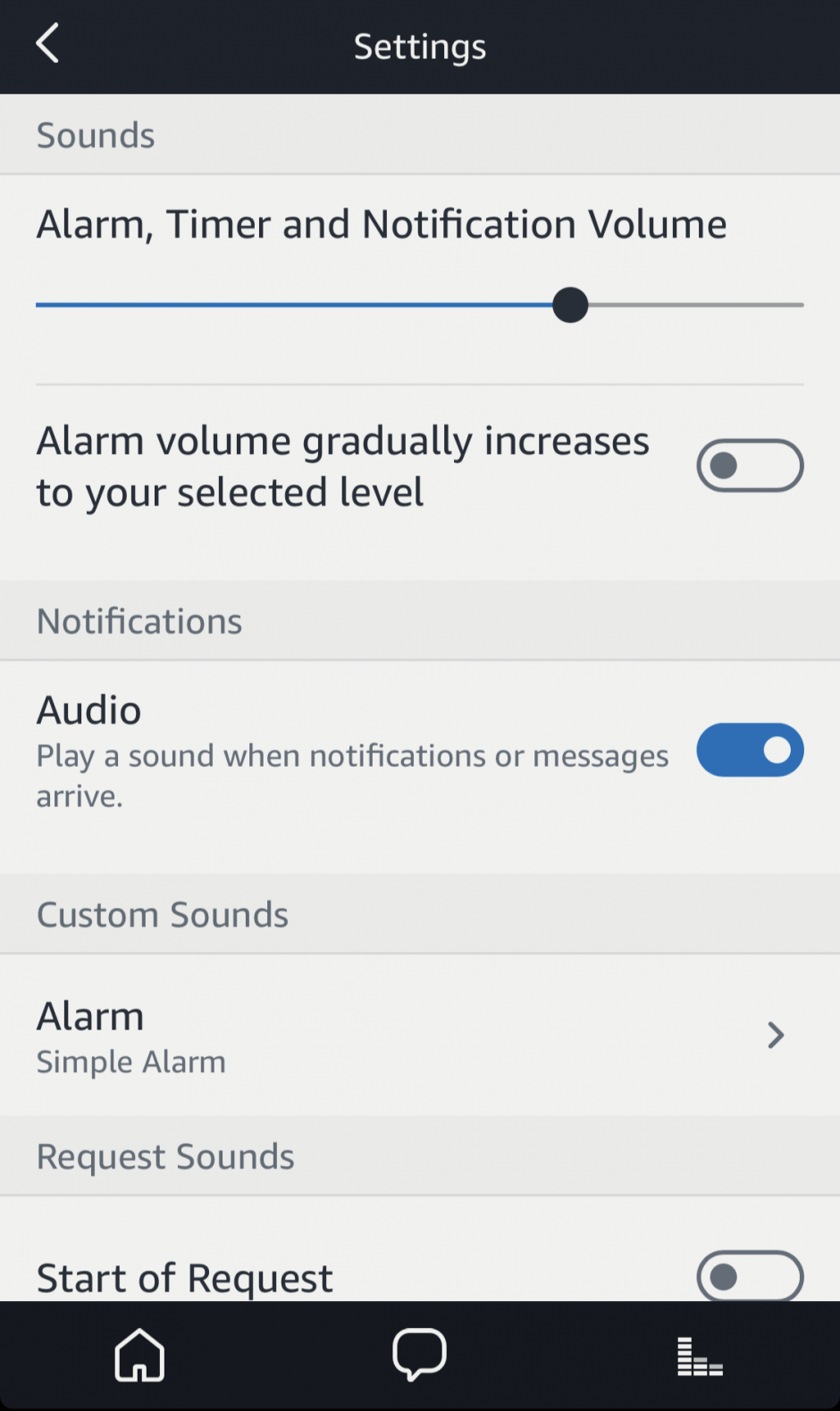Tap the Sounds section header
Viewport: 840px width, 1411px height.
pos(95,135)
